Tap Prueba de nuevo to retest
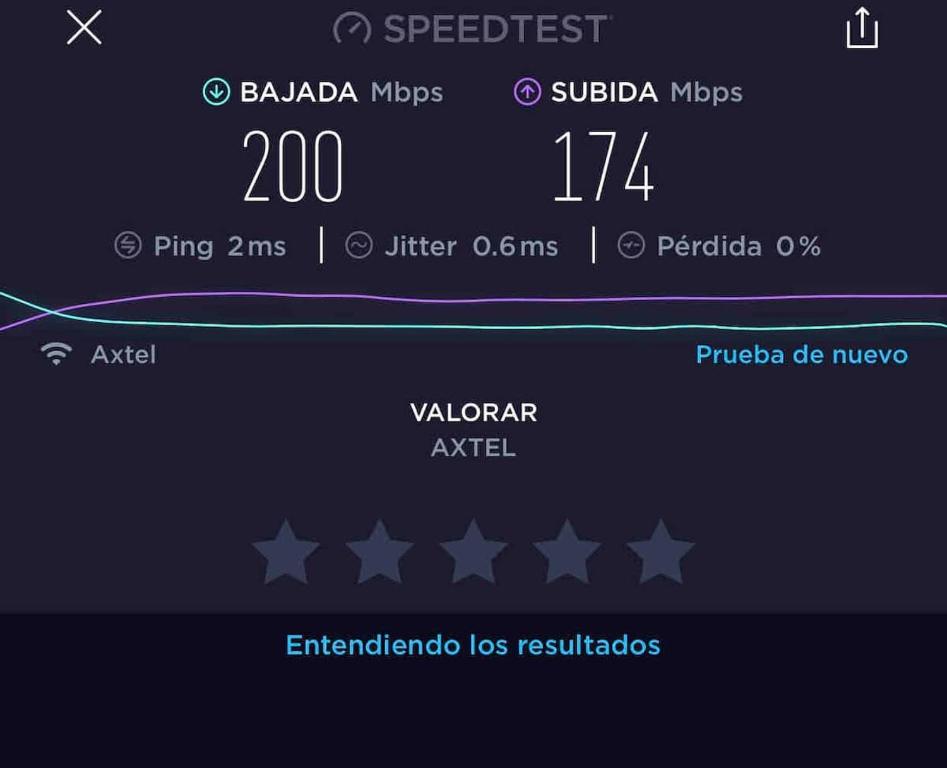Image resolution: width=947 pixels, height=768 pixels. [x=801, y=354]
